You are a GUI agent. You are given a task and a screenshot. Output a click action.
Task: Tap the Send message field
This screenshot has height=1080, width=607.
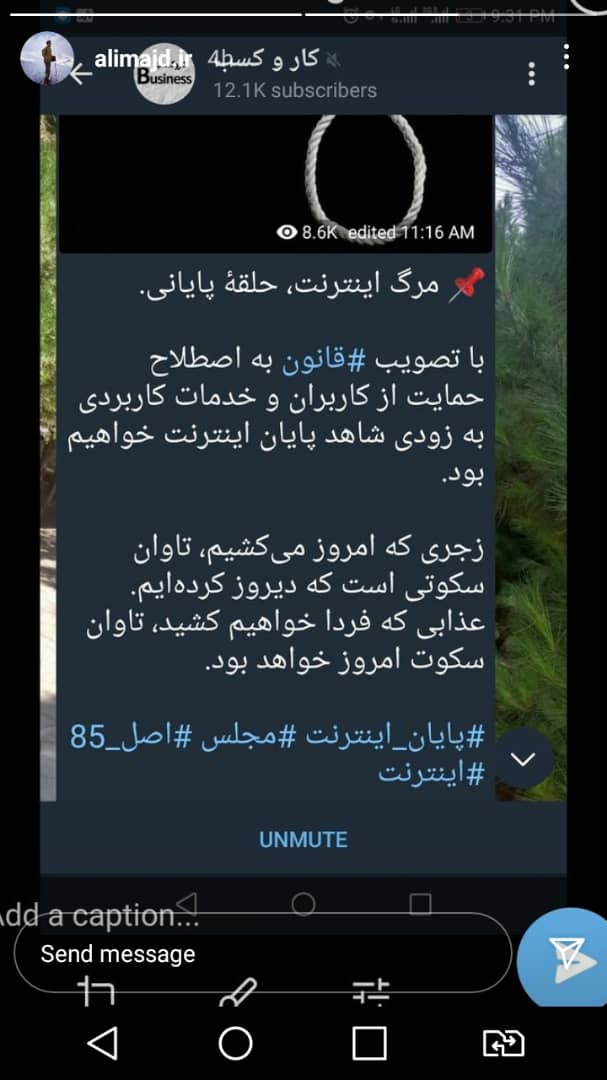[x=262, y=954]
